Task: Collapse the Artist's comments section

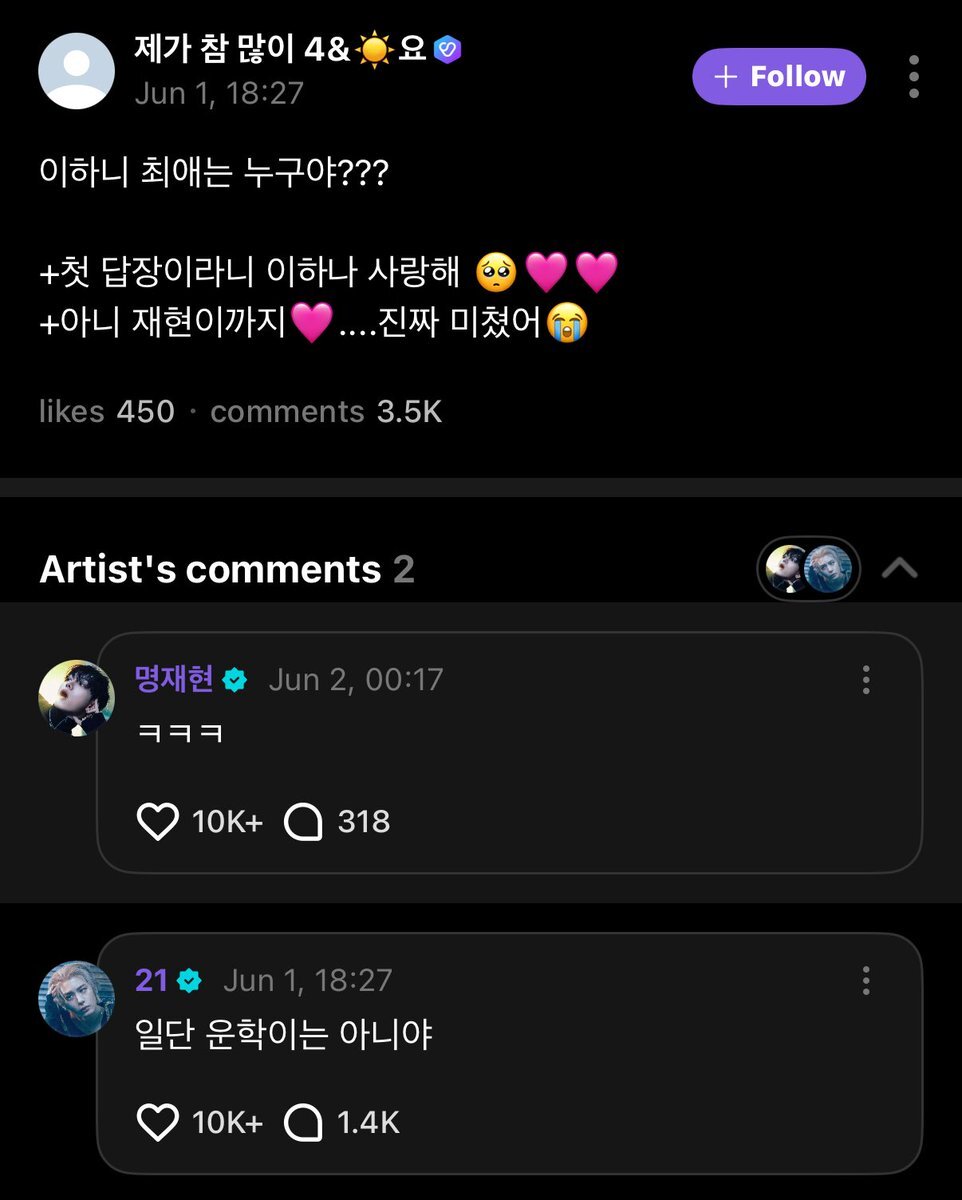Action: [900, 569]
